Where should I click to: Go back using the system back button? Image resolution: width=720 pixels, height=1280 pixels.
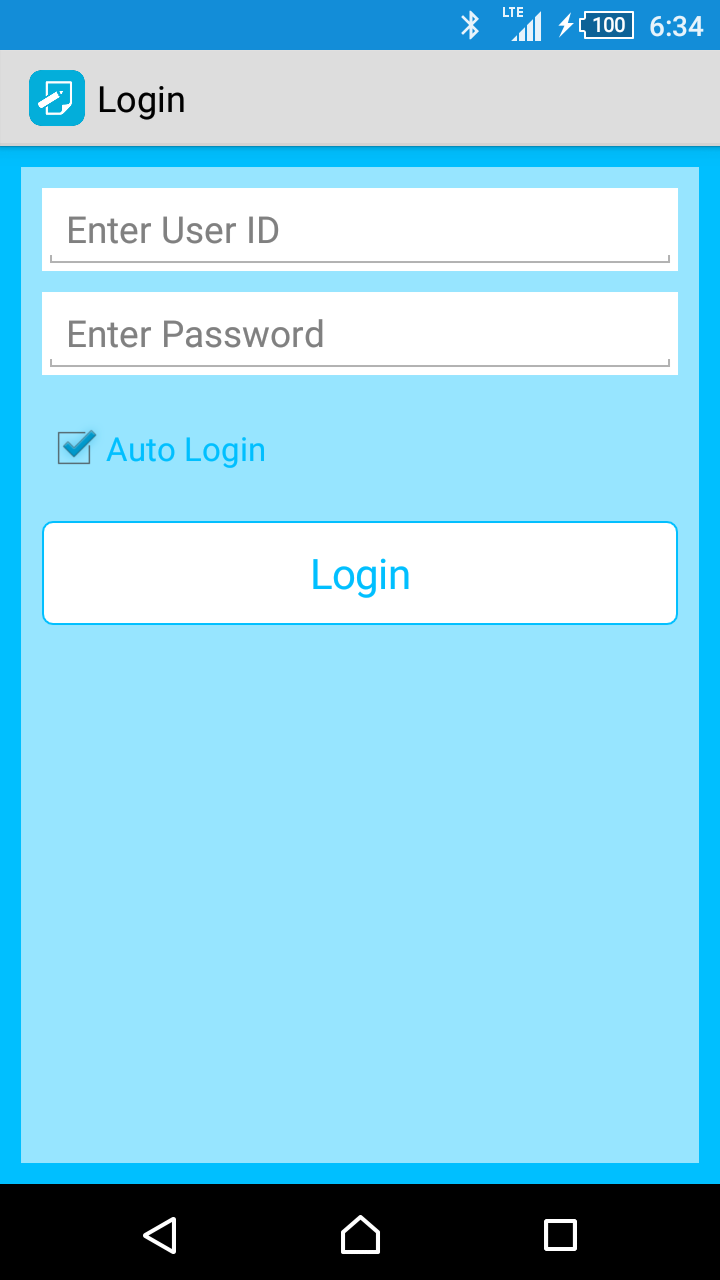[160, 1235]
